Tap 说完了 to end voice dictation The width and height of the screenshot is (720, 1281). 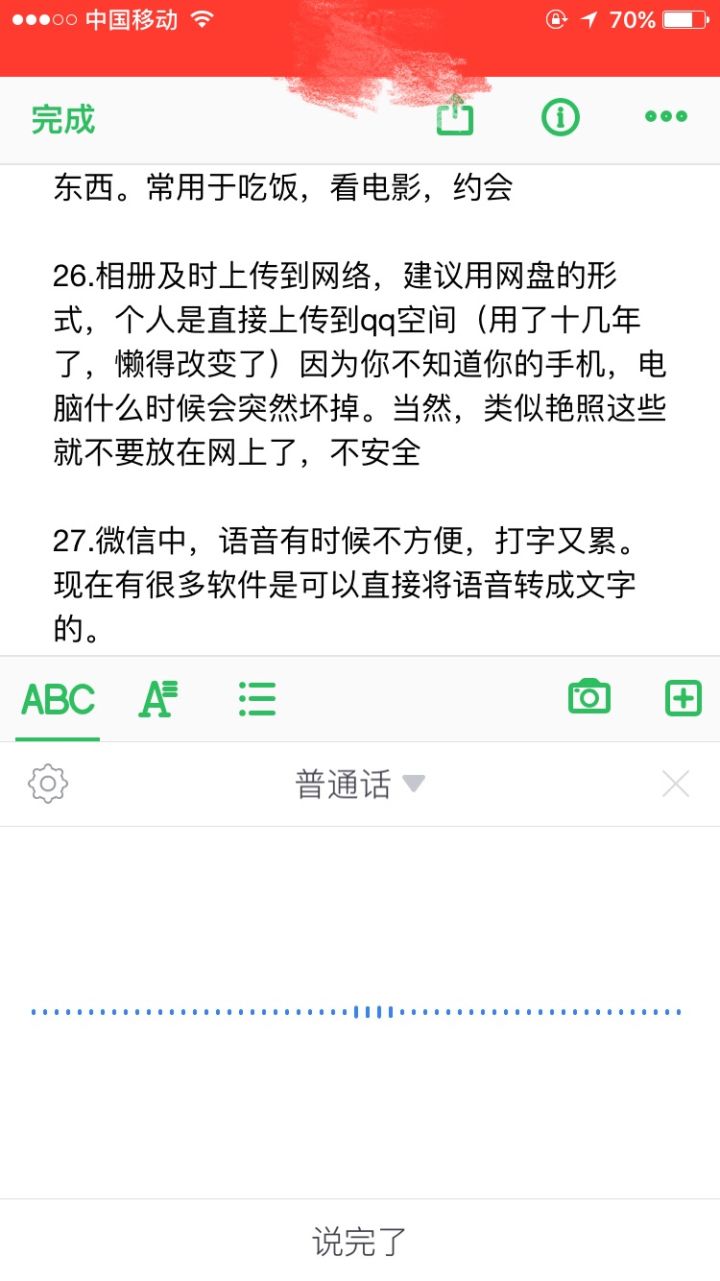point(360,1240)
